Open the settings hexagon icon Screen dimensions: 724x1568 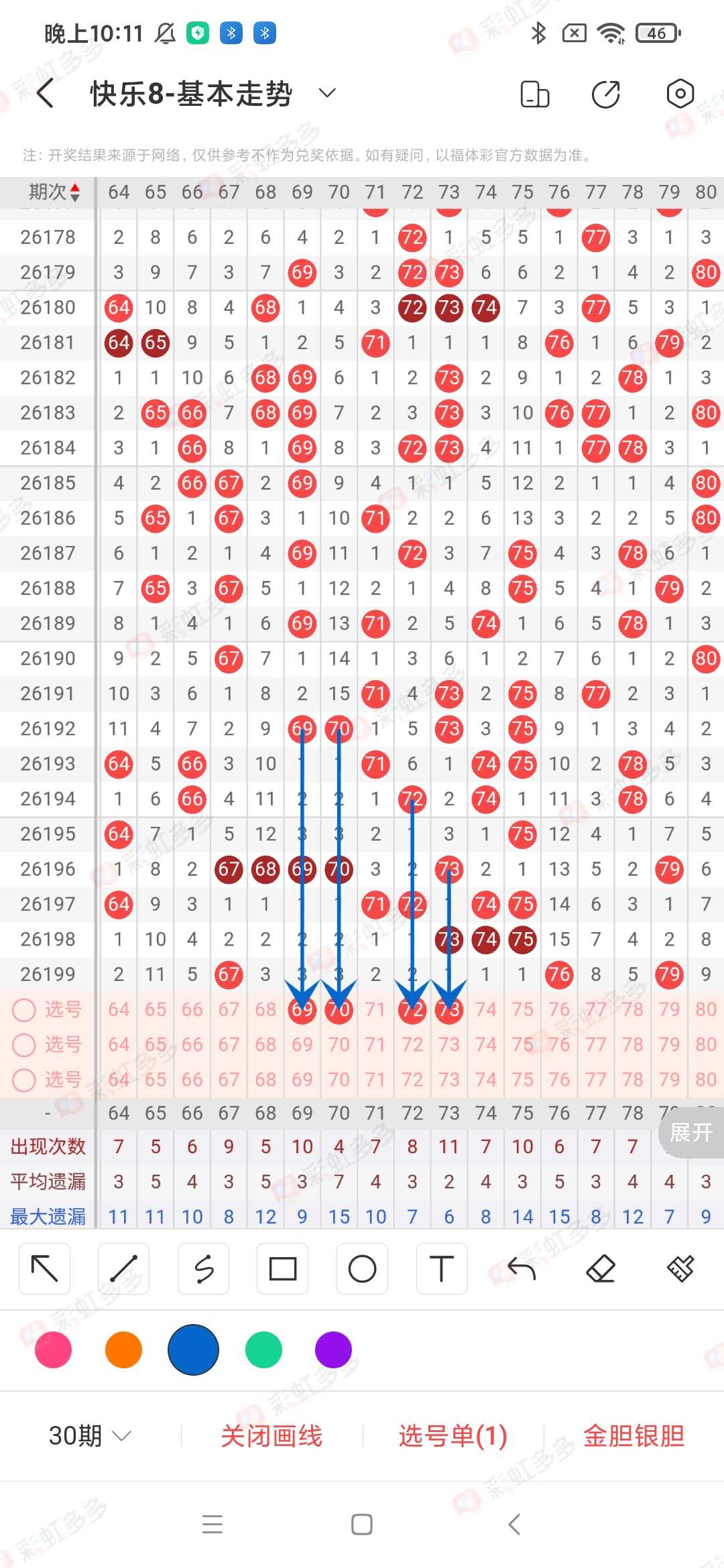(680, 94)
